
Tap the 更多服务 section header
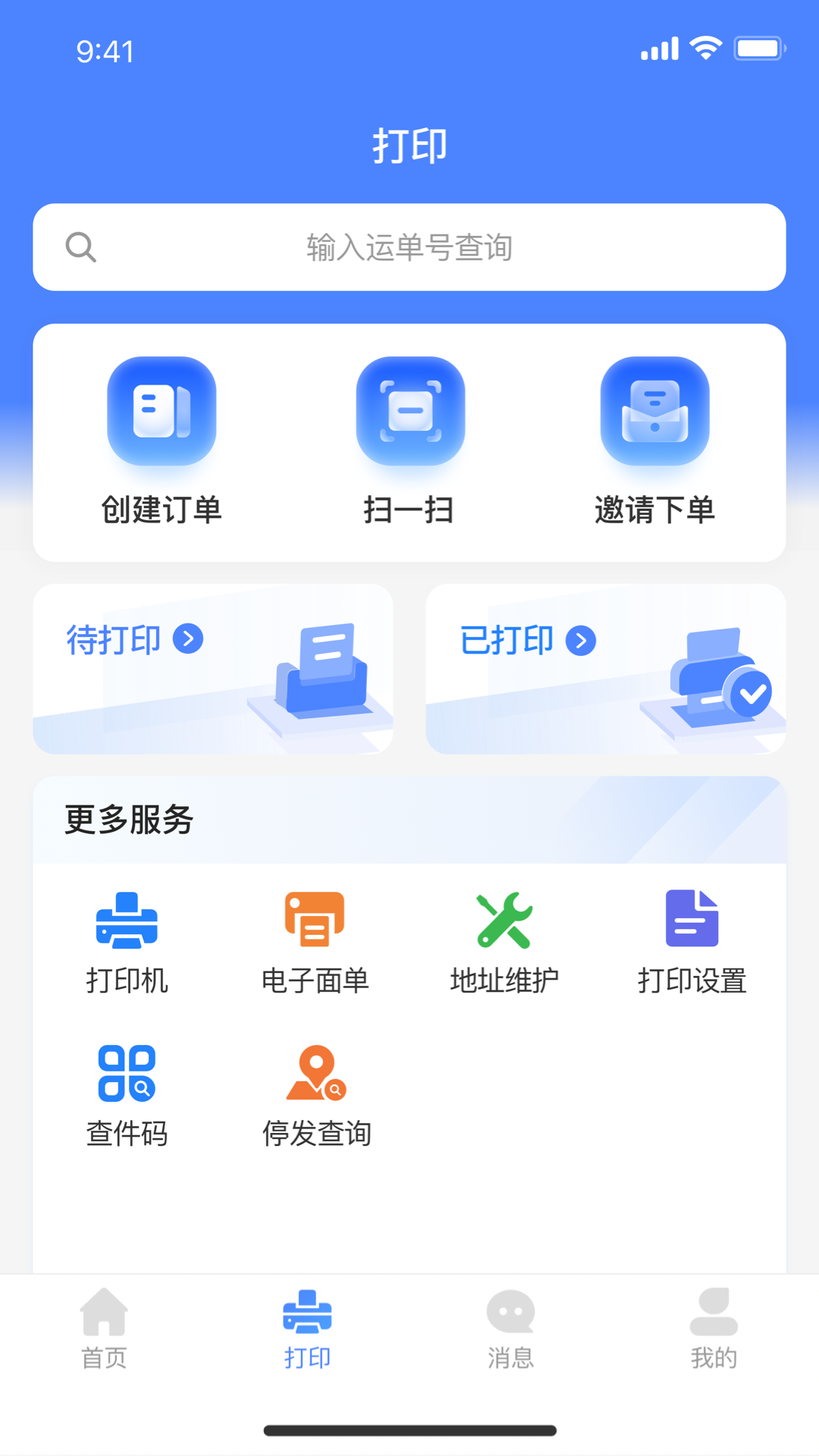click(x=129, y=820)
